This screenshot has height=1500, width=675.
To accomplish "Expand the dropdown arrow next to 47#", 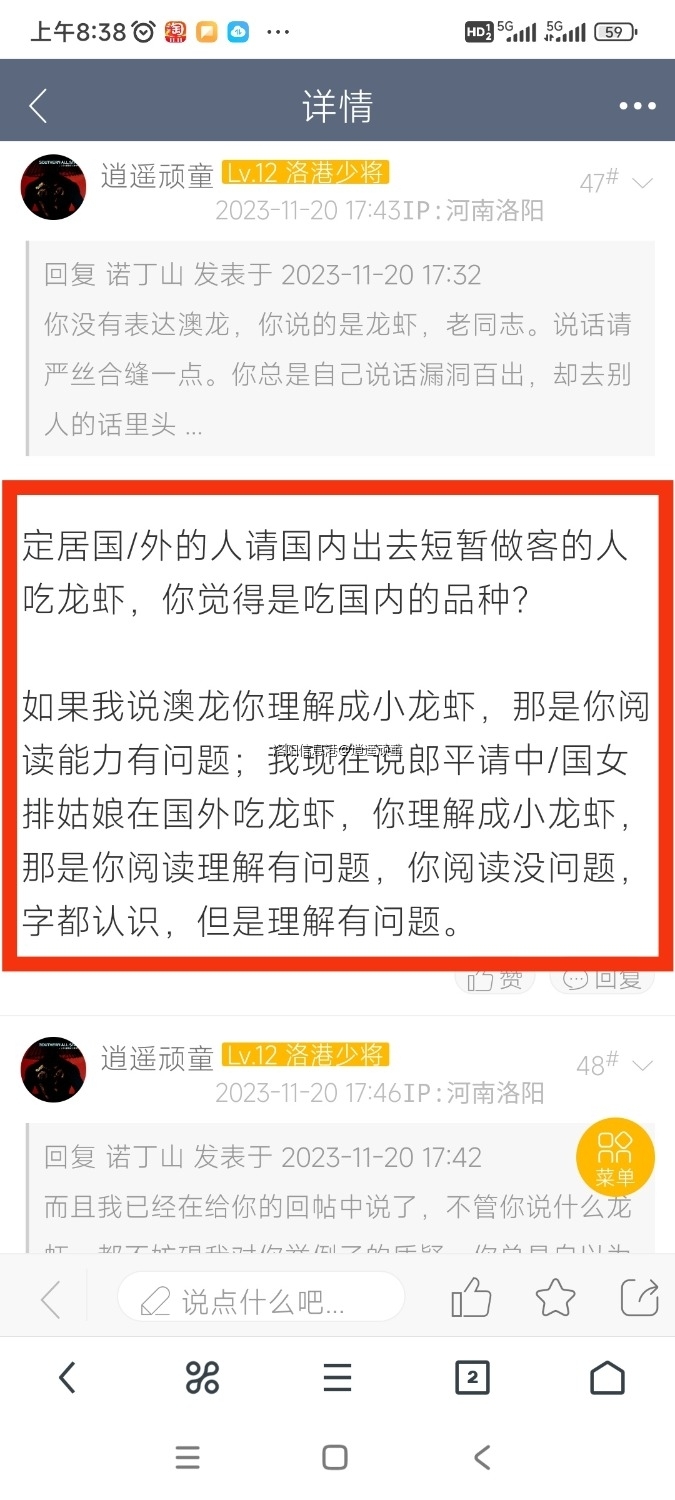I will point(642,183).
